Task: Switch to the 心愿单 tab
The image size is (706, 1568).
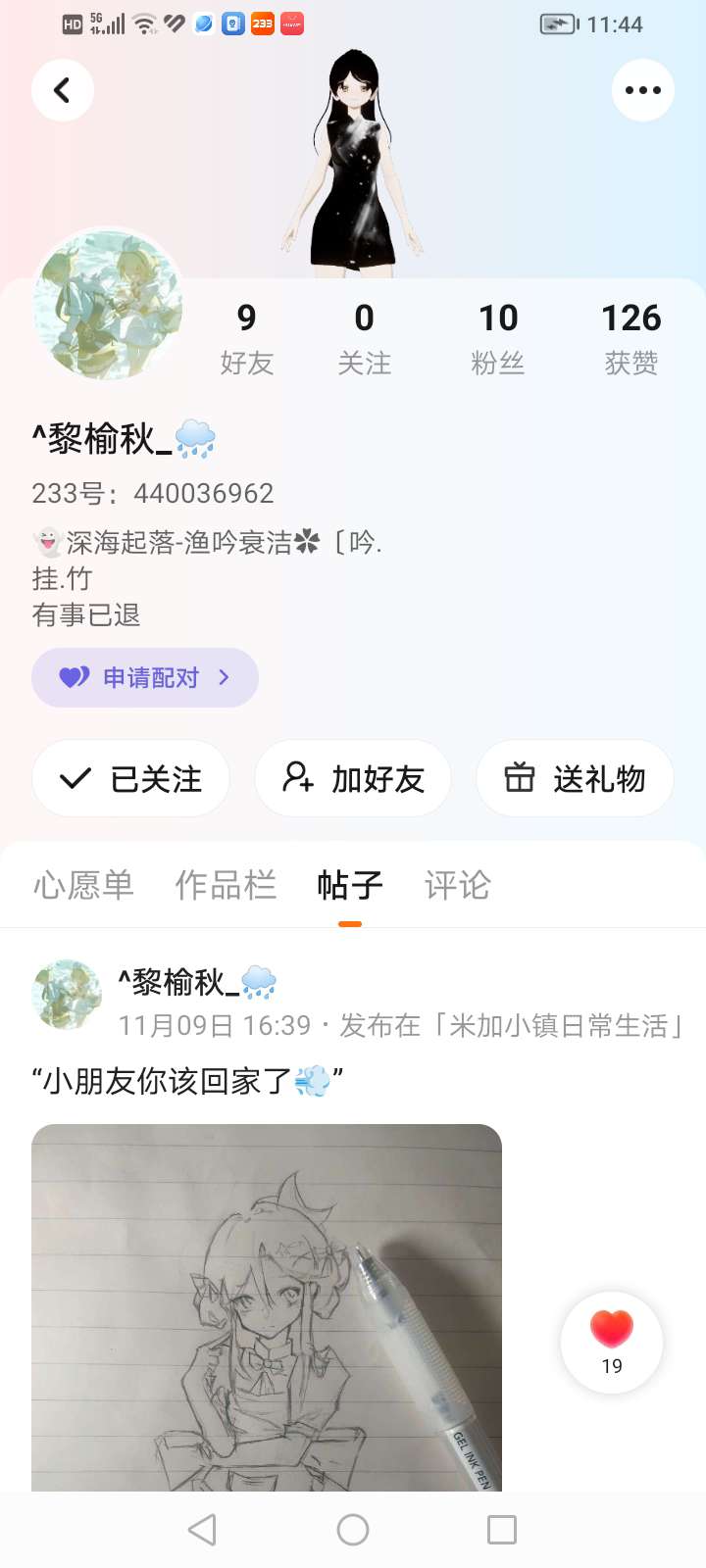Action: (83, 885)
